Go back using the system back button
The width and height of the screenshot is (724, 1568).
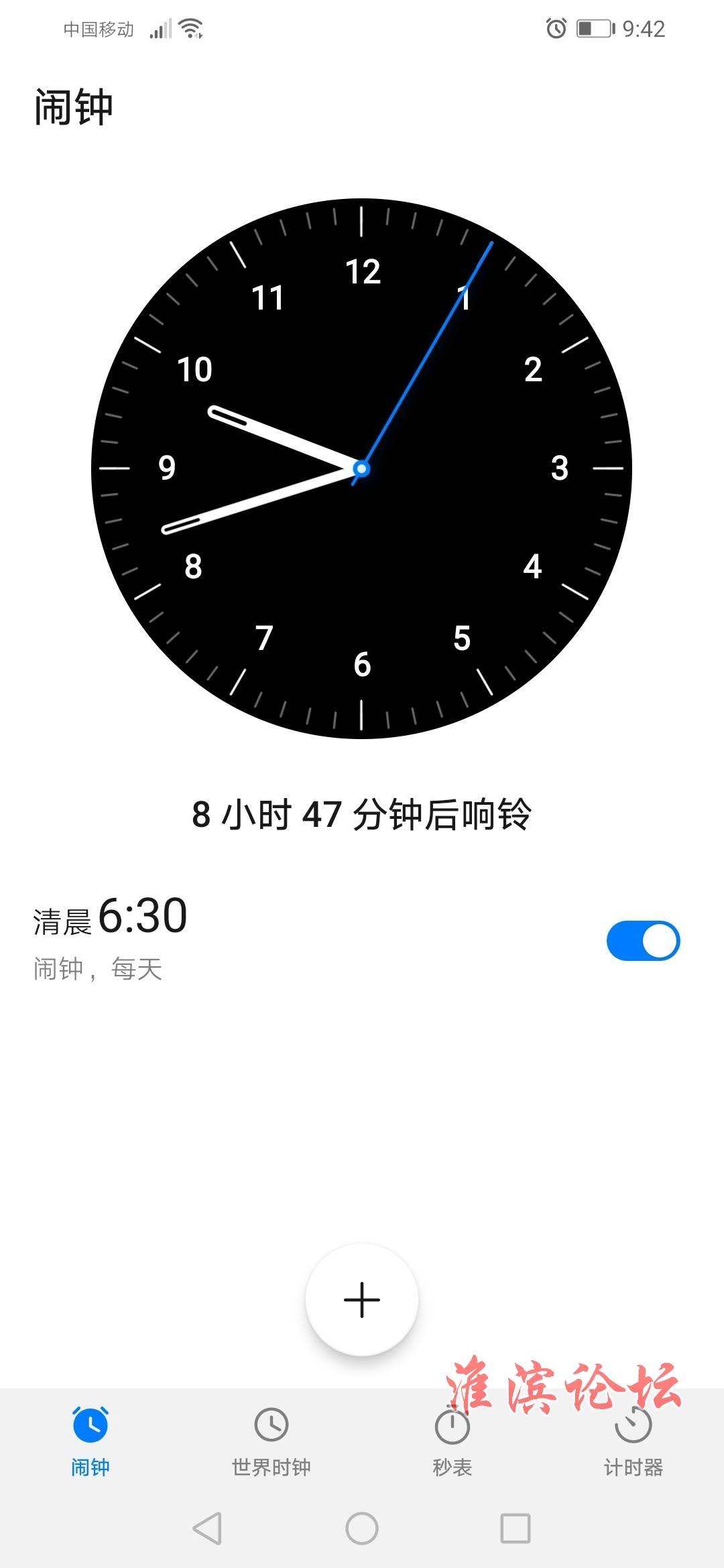[207, 1528]
